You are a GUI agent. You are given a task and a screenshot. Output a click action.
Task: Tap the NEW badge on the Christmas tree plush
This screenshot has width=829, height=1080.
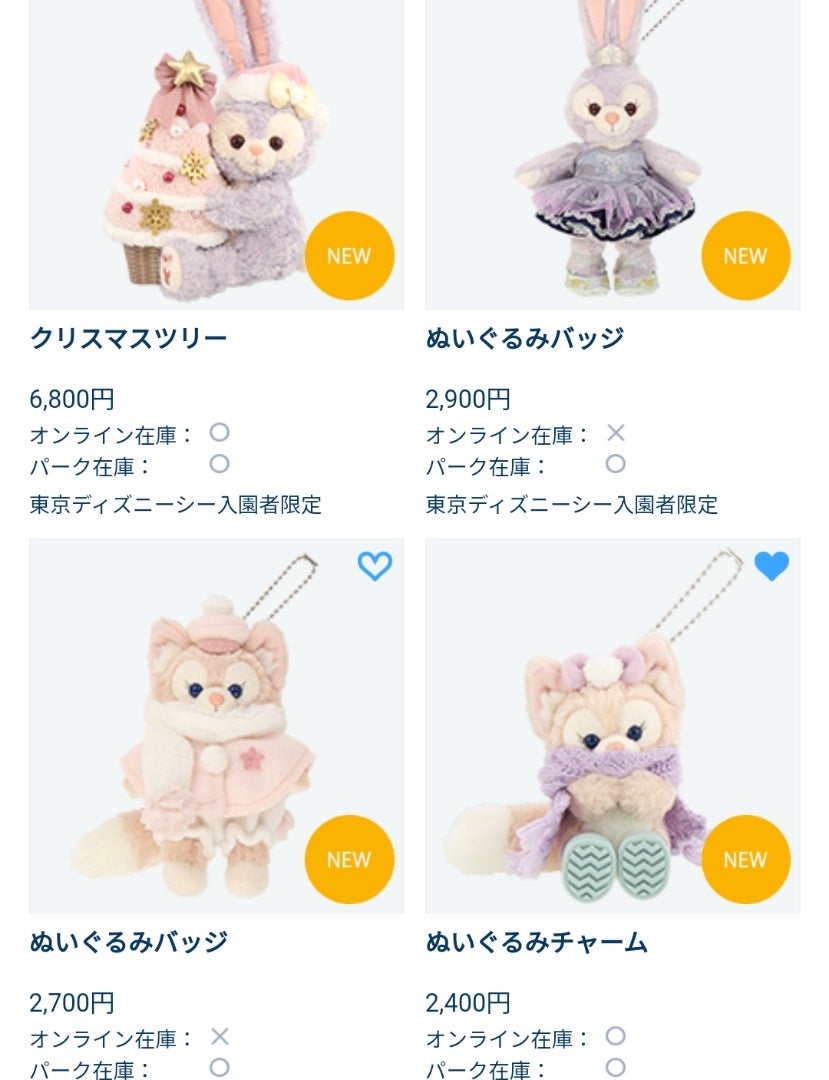tap(348, 255)
